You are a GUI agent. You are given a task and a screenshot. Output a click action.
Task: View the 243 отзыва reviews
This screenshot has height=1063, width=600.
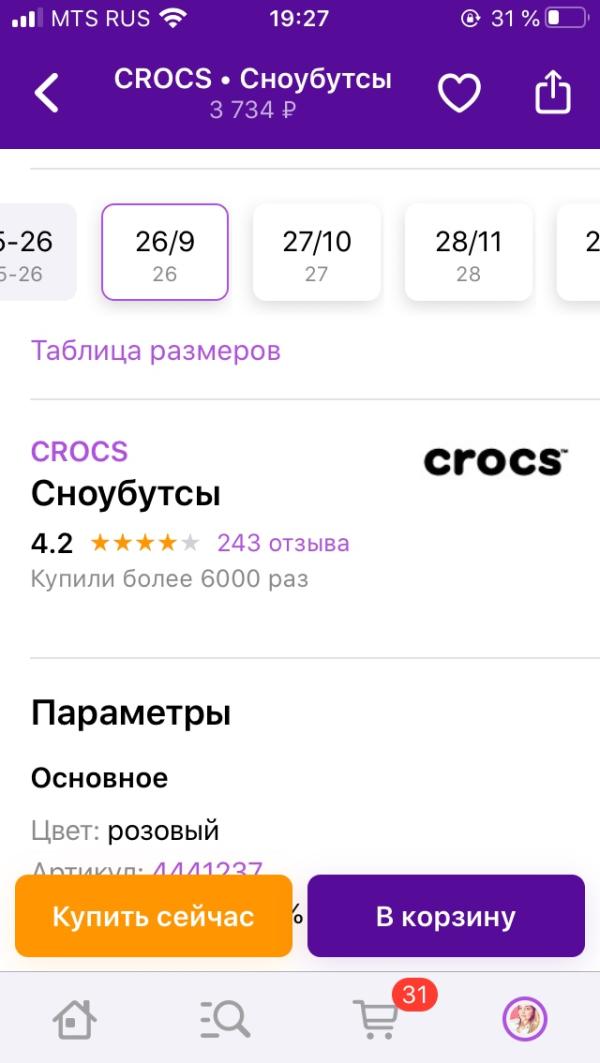click(283, 543)
